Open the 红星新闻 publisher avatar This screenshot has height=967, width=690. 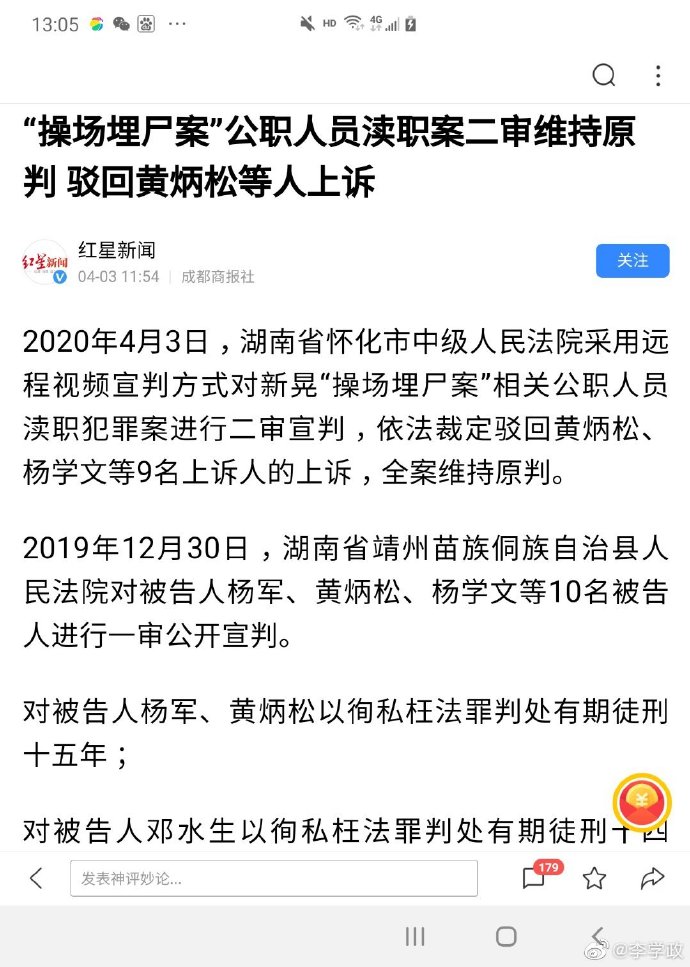[44, 262]
